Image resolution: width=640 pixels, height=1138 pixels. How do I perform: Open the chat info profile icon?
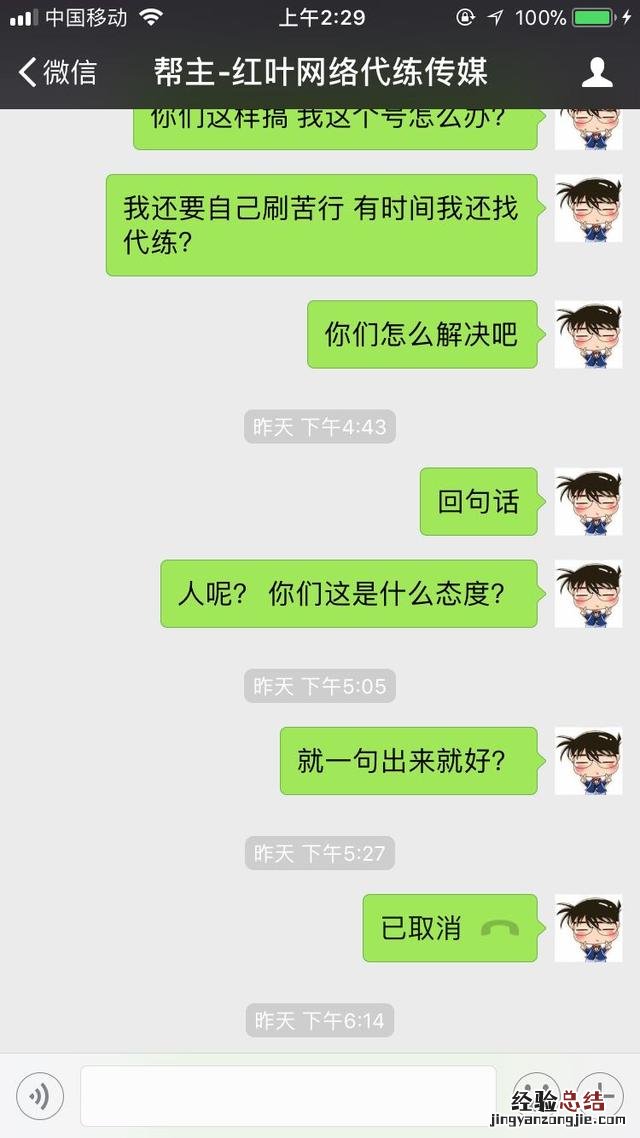click(597, 72)
